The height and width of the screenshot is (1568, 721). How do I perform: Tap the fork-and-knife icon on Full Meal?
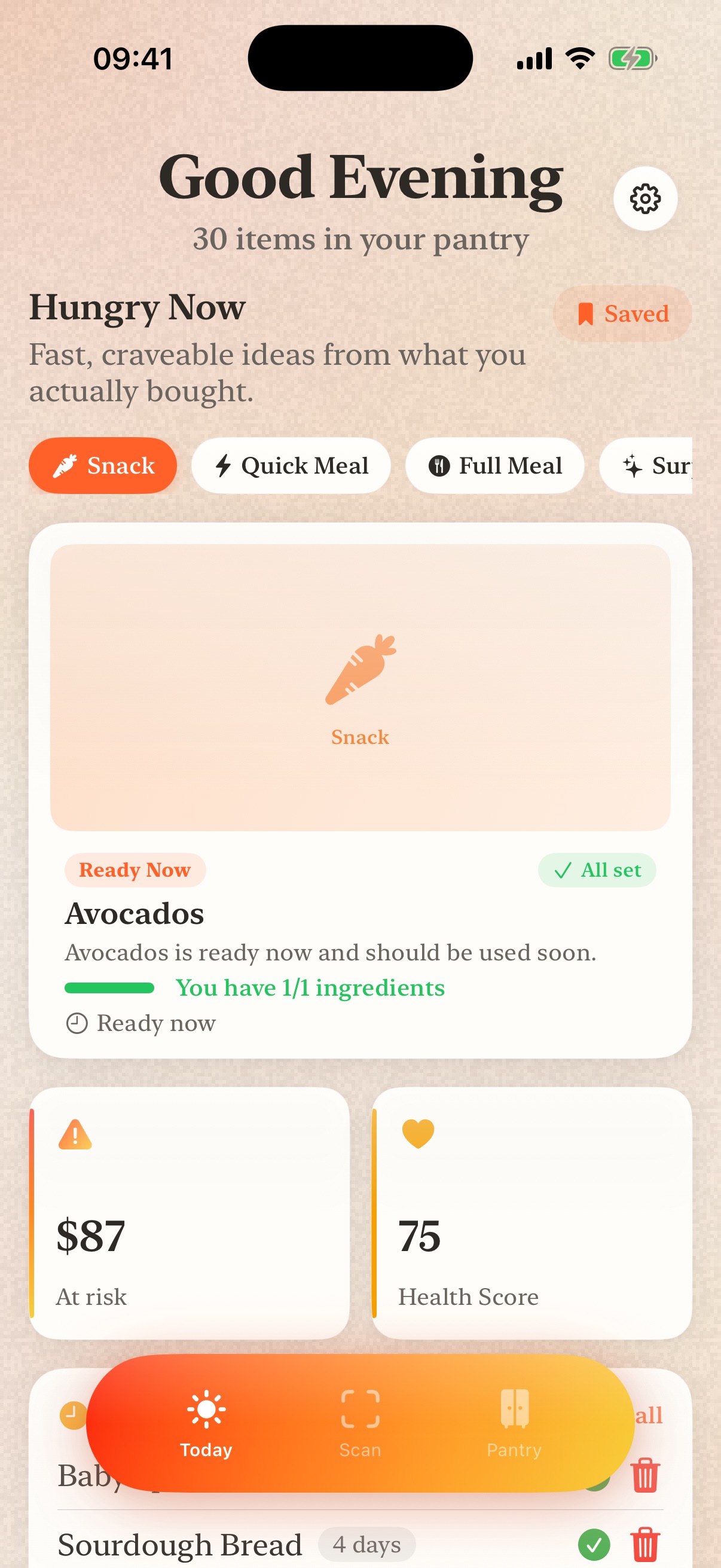tap(441, 466)
